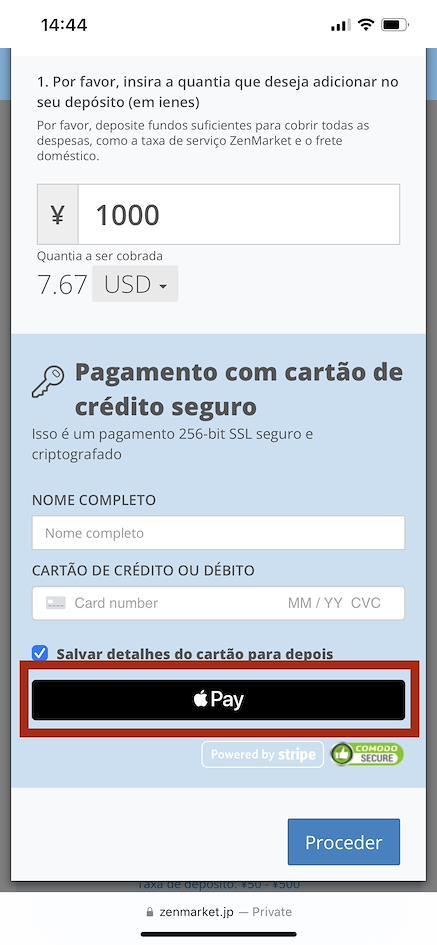Pay using the Apple Pay button
Screen dimensions: 437x945
tap(218, 700)
